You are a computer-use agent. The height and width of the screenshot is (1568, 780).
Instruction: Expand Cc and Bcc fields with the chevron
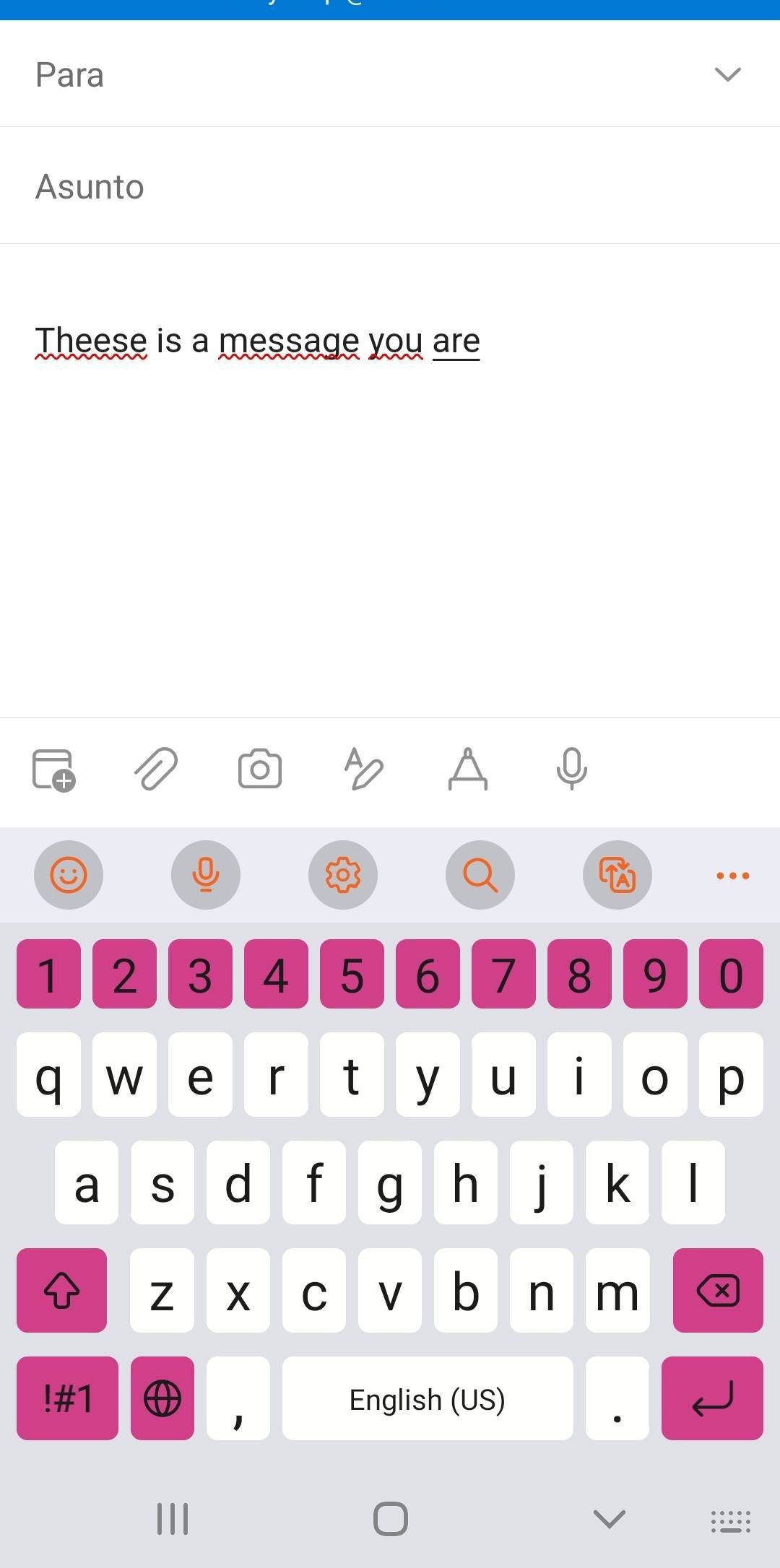point(728,74)
